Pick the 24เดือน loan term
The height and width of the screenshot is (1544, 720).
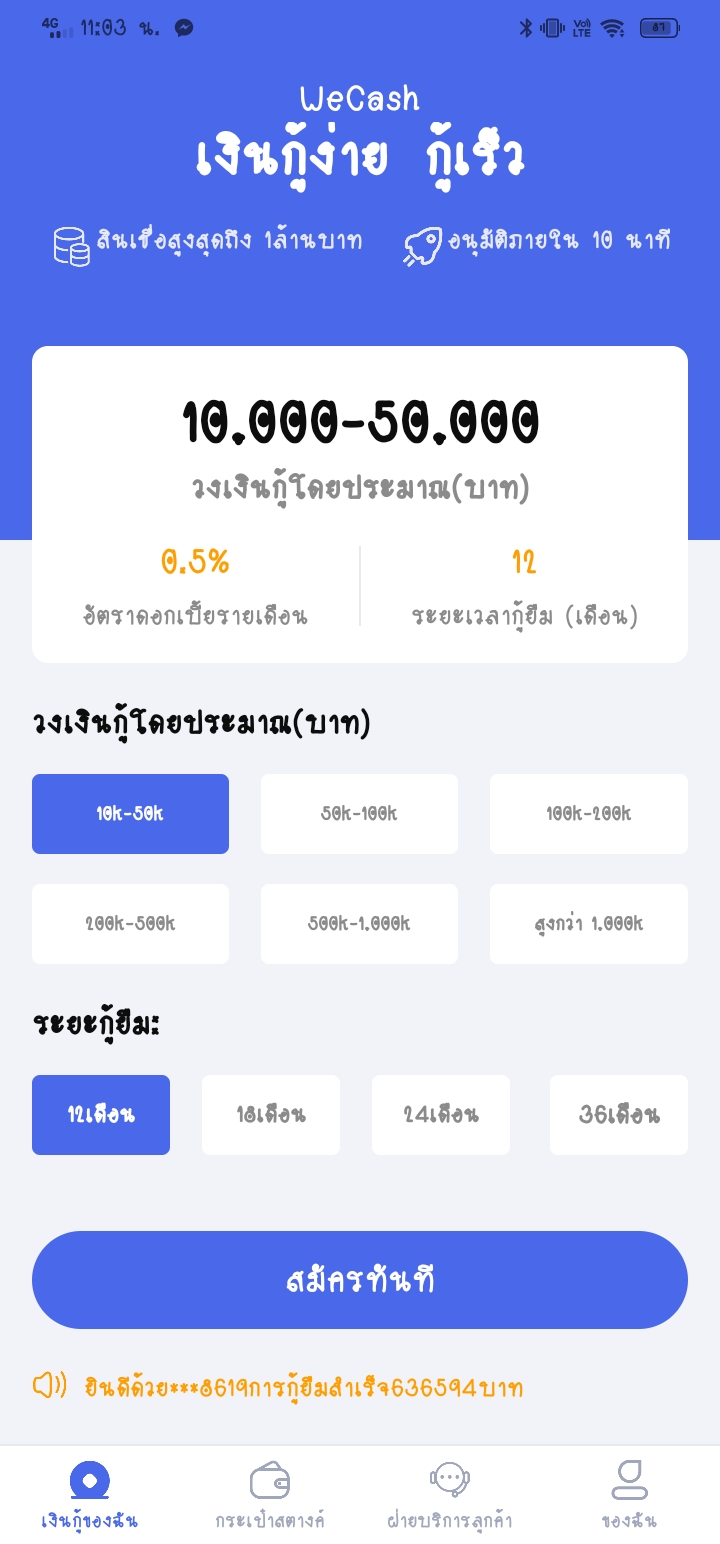[x=441, y=1115]
